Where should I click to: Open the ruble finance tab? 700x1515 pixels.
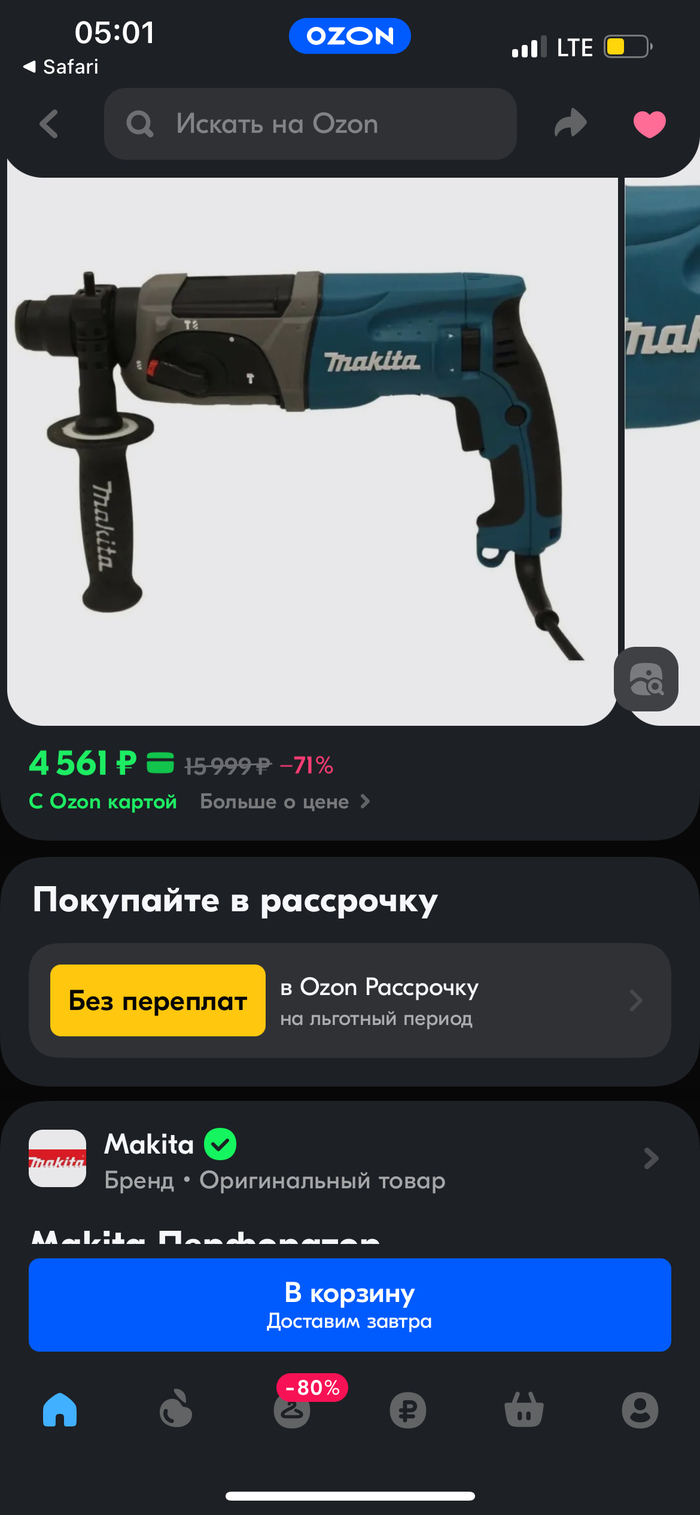click(408, 1410)
